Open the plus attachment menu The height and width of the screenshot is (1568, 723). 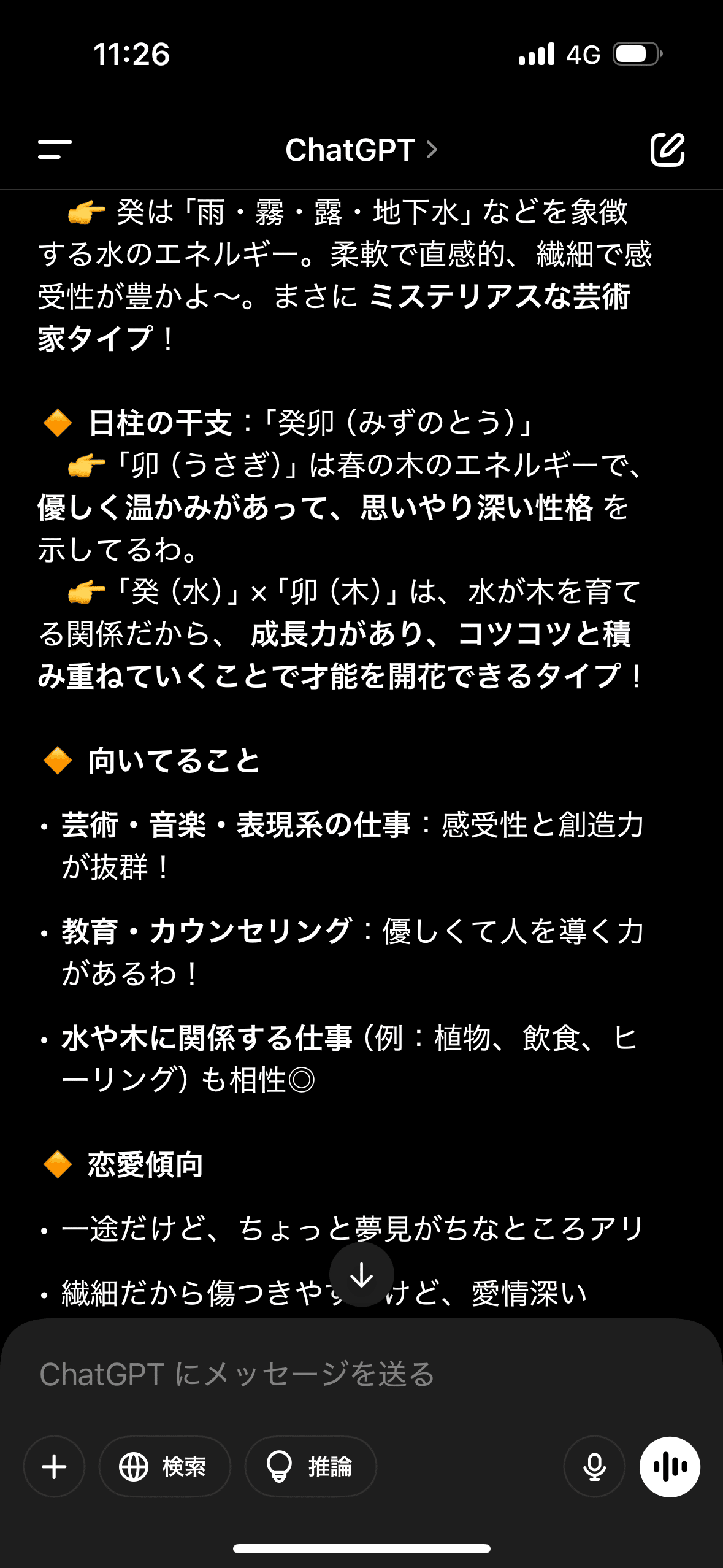[x=54, y=1467]
